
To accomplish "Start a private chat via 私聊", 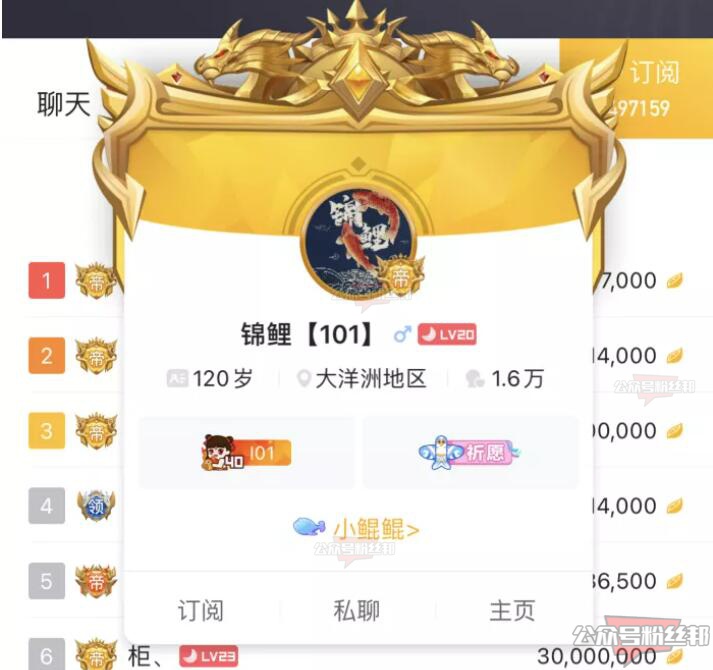I will point(357,610).
